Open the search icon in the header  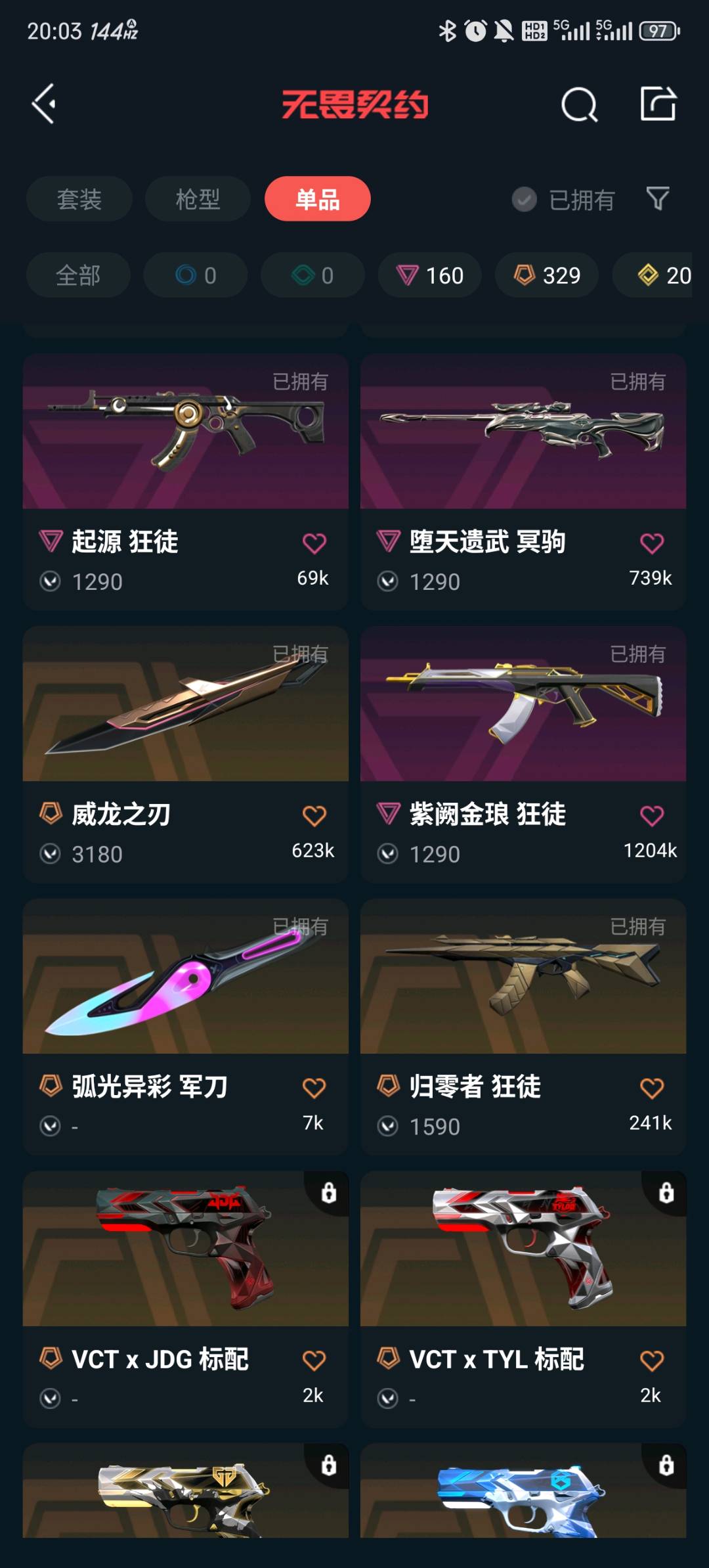[x=579, y=104]
